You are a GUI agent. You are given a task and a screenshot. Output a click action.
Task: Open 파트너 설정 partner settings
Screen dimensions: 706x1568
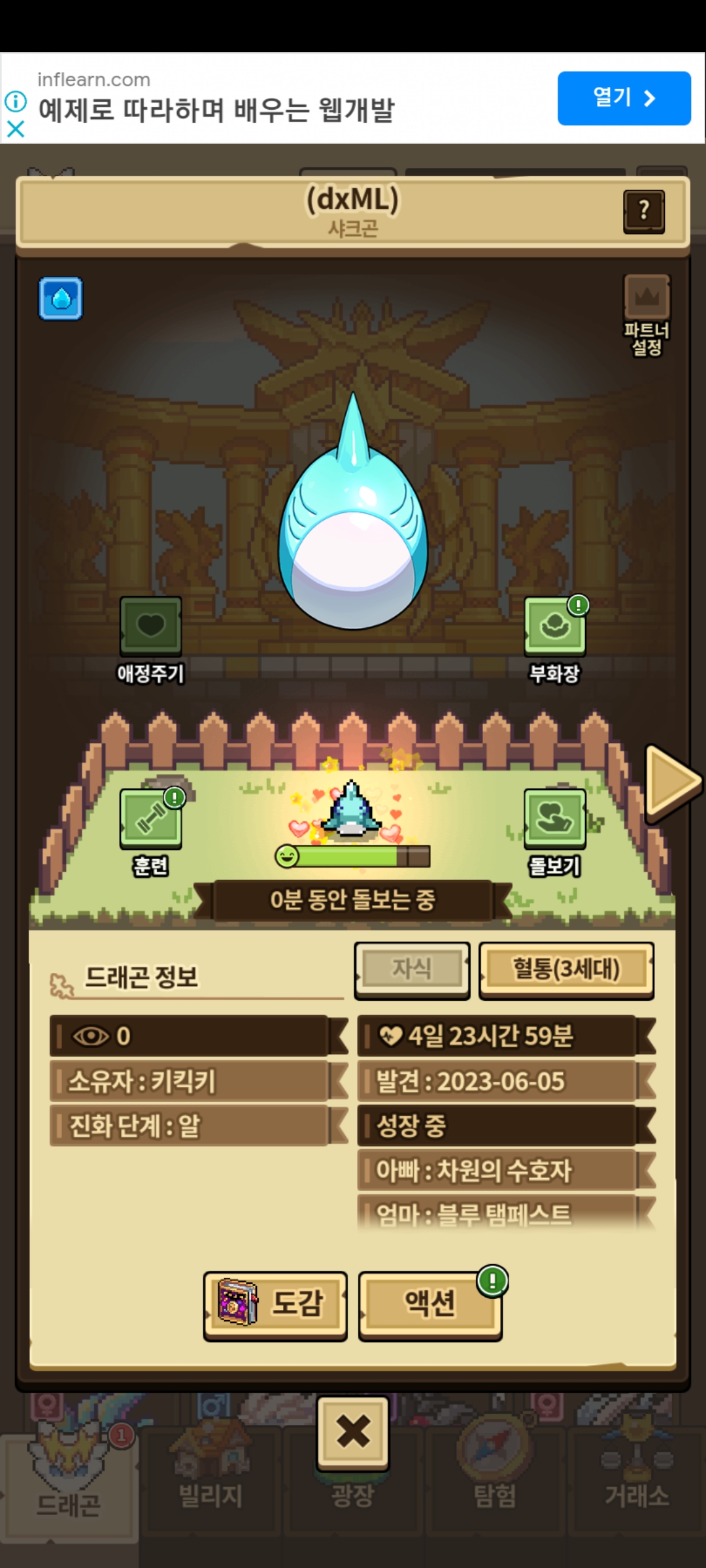647,315
